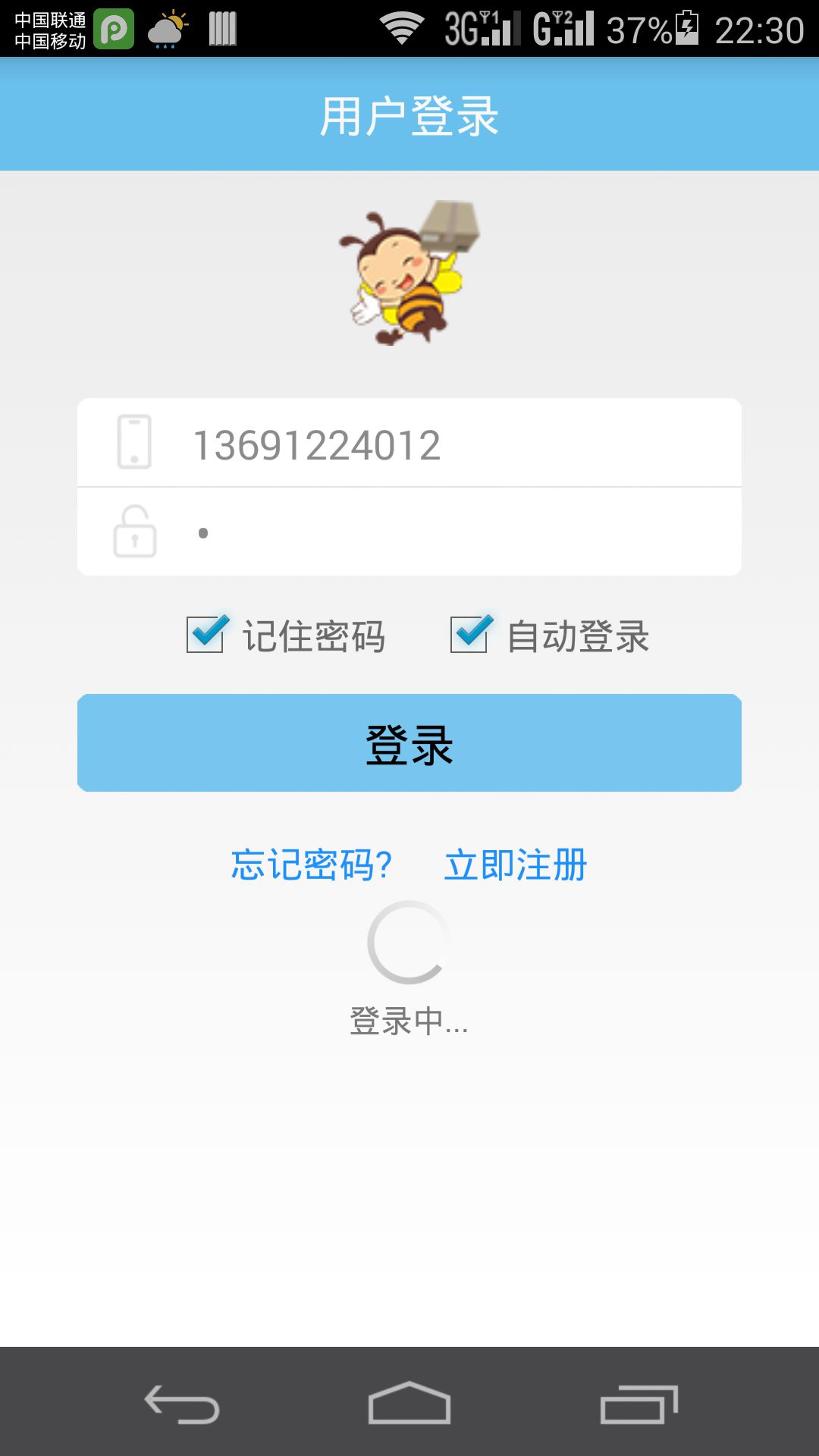Uncheck the 自动登录 checkbox
The width and height of the screenshot is (819, 1456).
pos(470,634)
